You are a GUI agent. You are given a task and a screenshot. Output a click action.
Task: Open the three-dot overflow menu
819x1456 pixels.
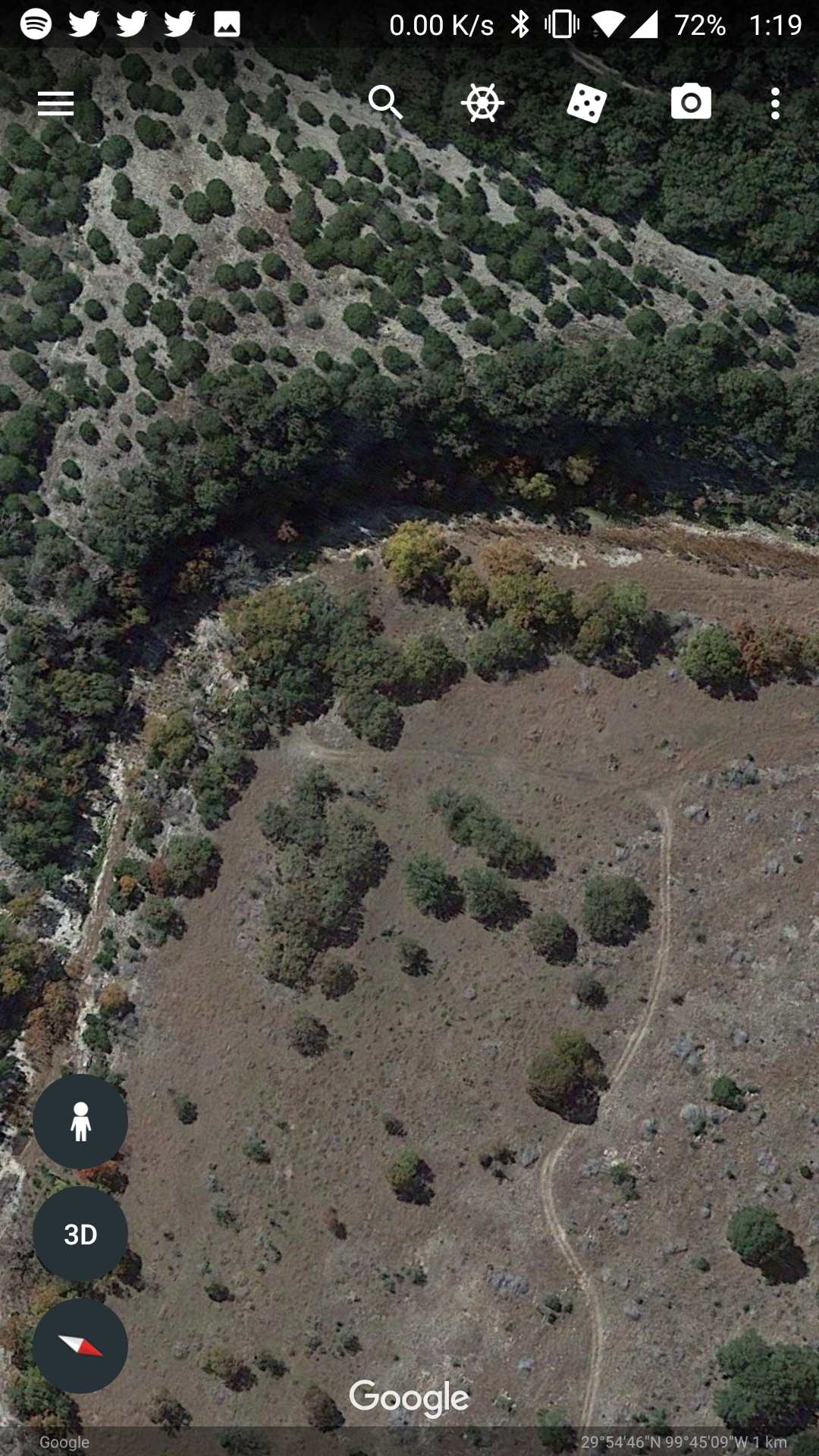774,104
